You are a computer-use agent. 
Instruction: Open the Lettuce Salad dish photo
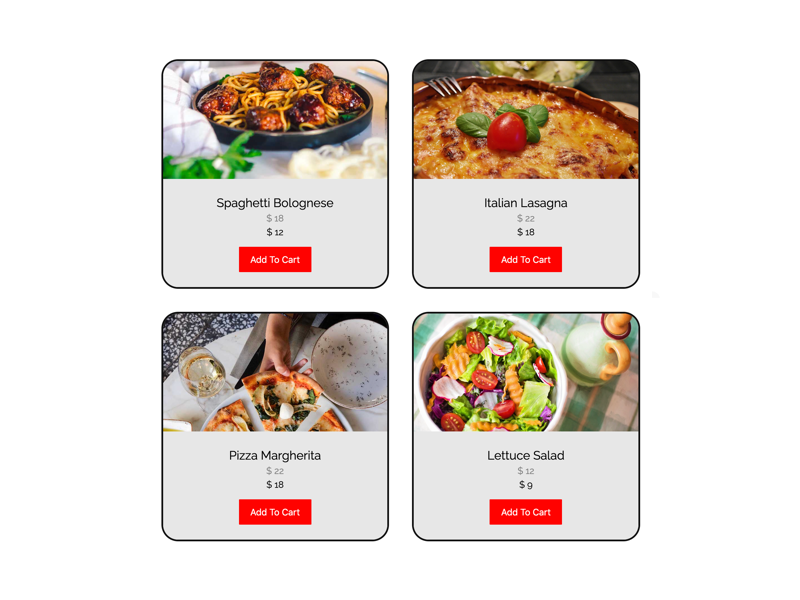click(525, 372)
